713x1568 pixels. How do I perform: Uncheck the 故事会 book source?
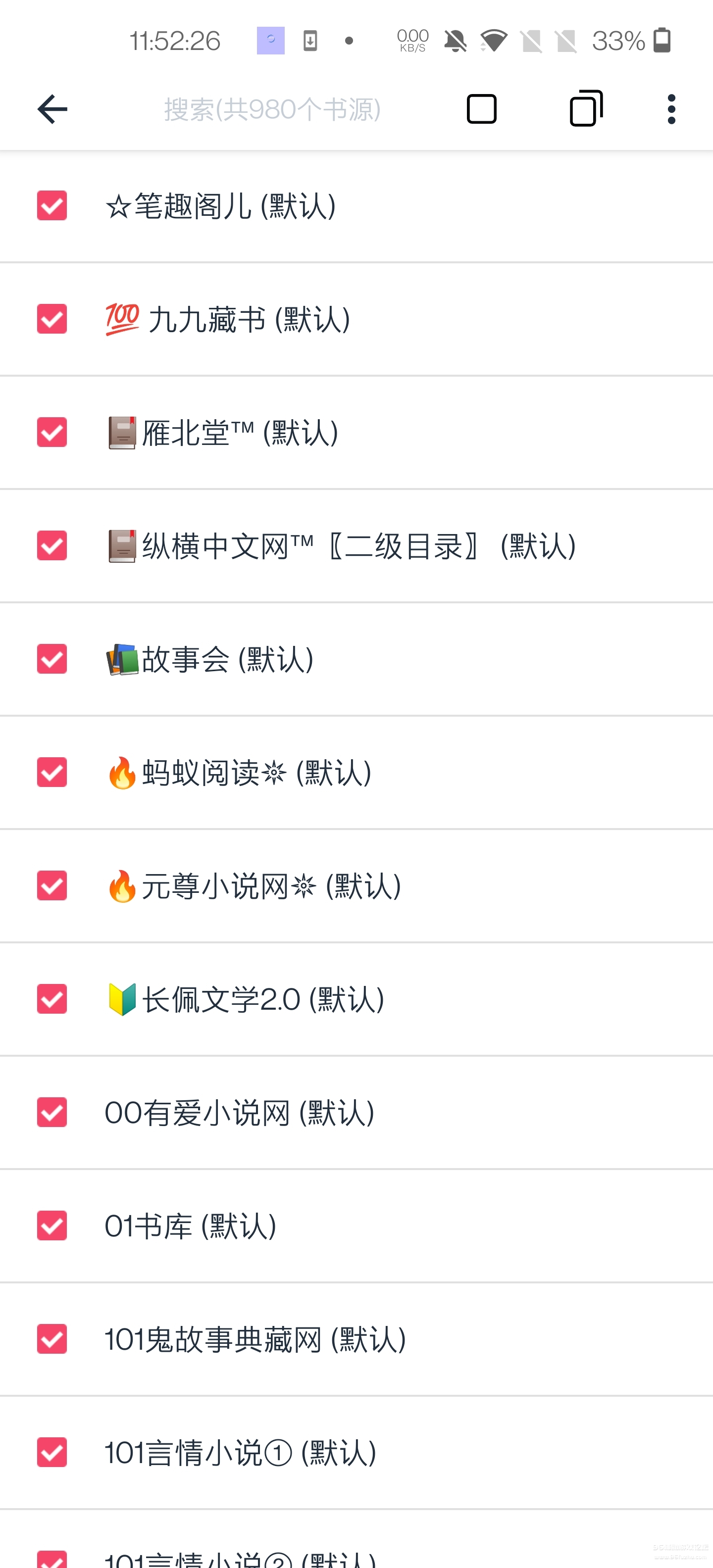click(x=52, y=659)
